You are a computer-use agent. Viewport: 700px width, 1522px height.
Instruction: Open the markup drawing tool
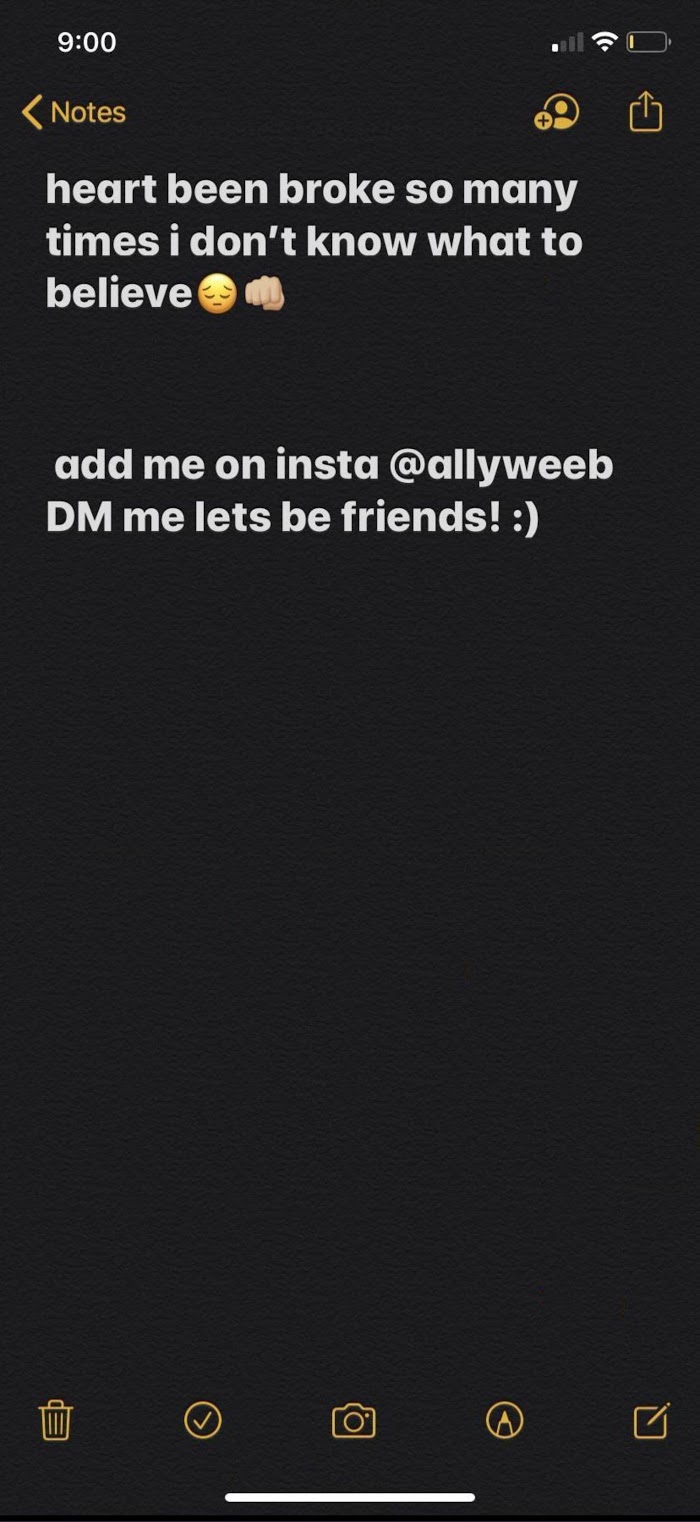point(504,1420)
